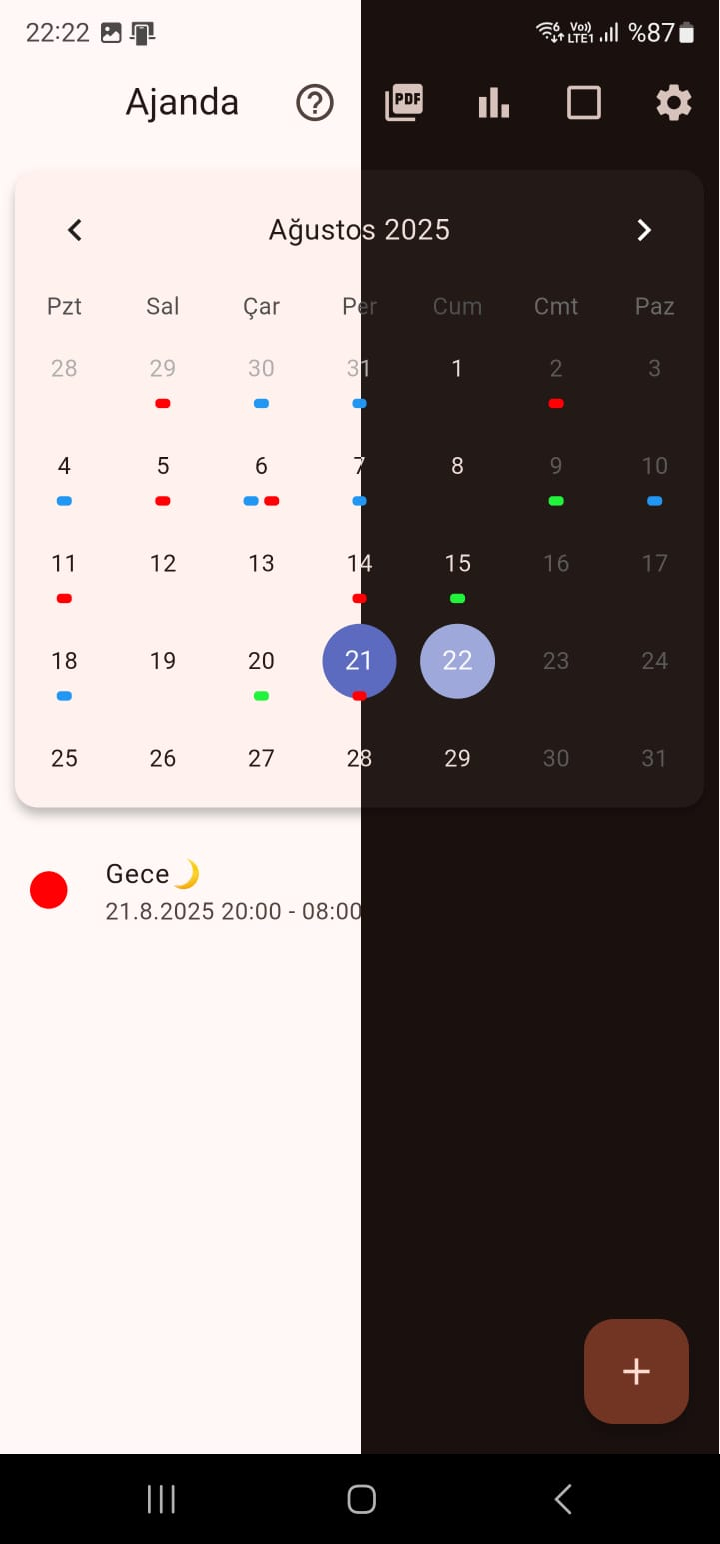This screenshot has width=720, height=1544.
Task: Go to the previous month
Action: click(x=74, y=229)
